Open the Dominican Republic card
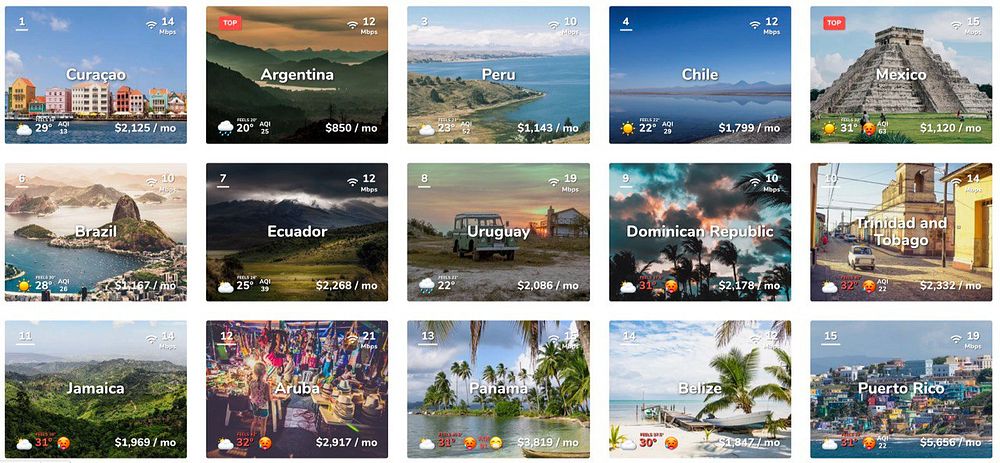Image resolution: width=1000 pixels, height=463 pixels. [700, 232]
